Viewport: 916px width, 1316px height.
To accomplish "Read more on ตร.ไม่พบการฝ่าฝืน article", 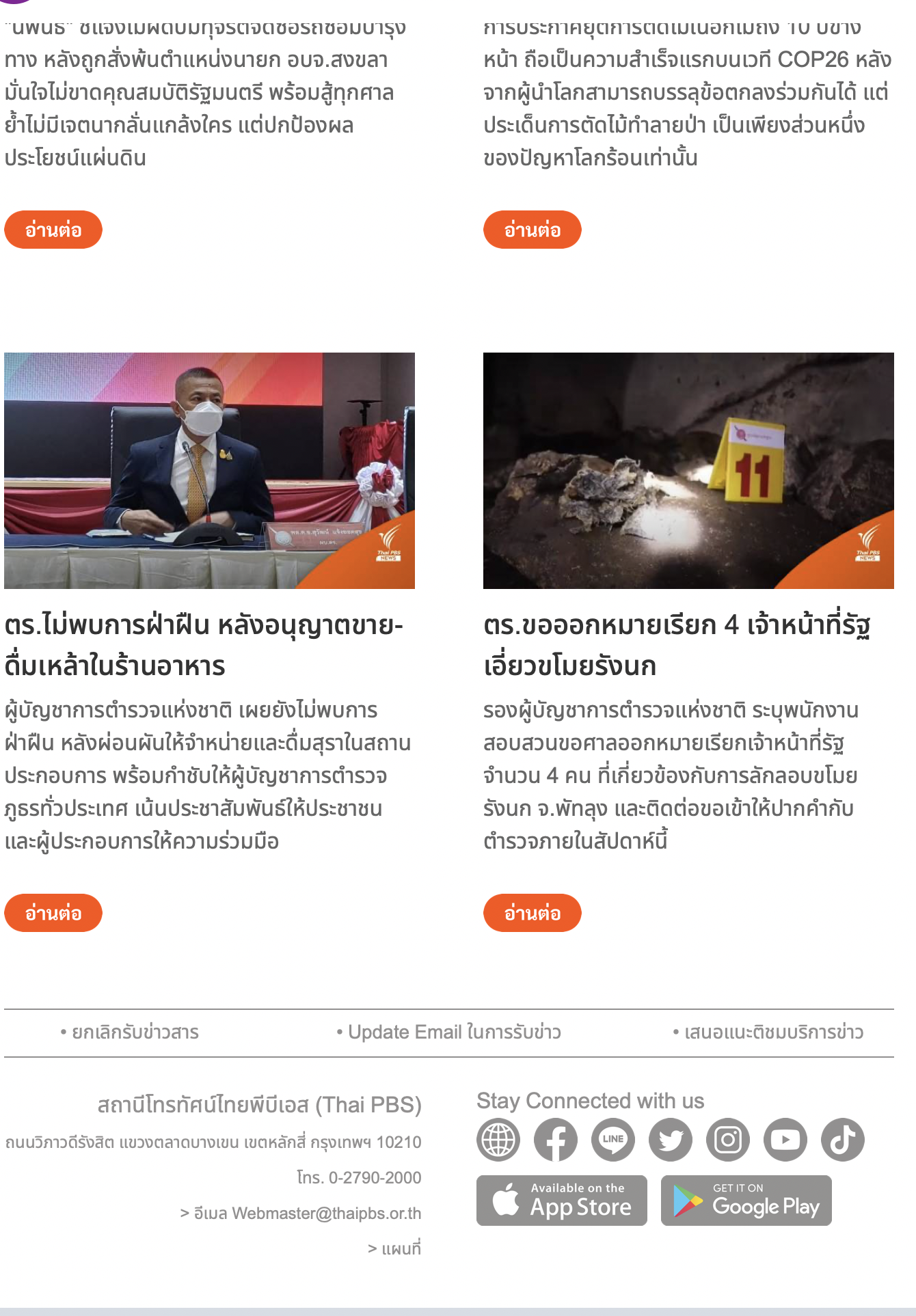I will (x=53, y=913).
